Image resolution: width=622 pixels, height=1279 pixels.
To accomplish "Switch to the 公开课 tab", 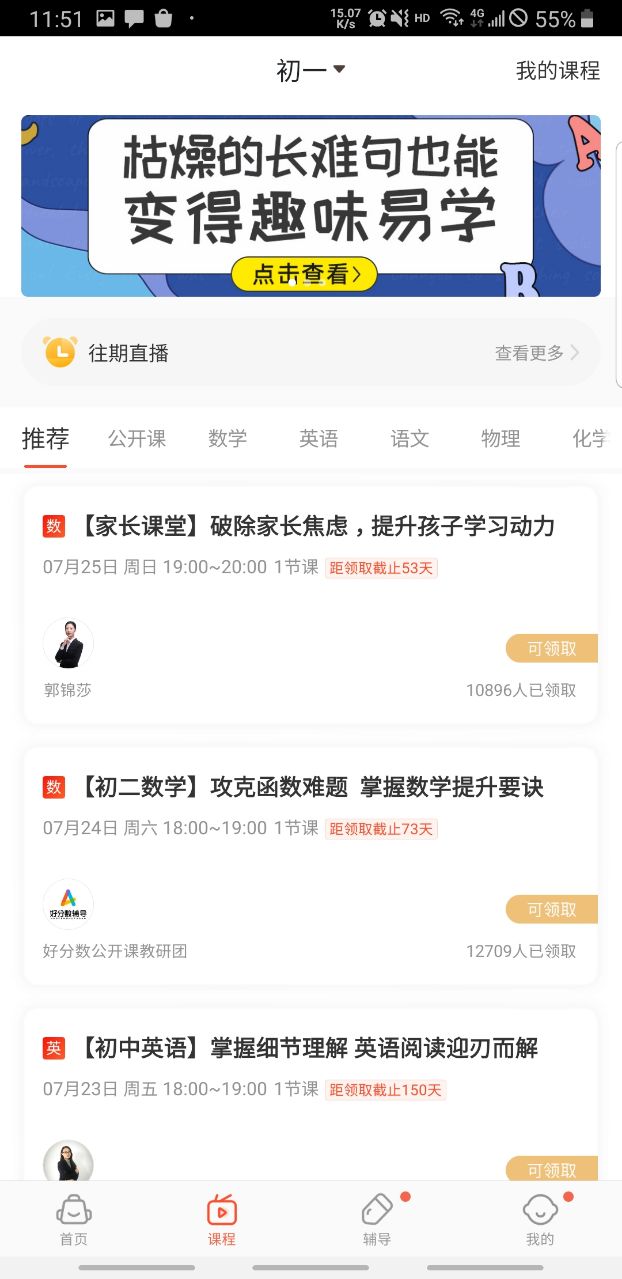I will tap(137, 439).
